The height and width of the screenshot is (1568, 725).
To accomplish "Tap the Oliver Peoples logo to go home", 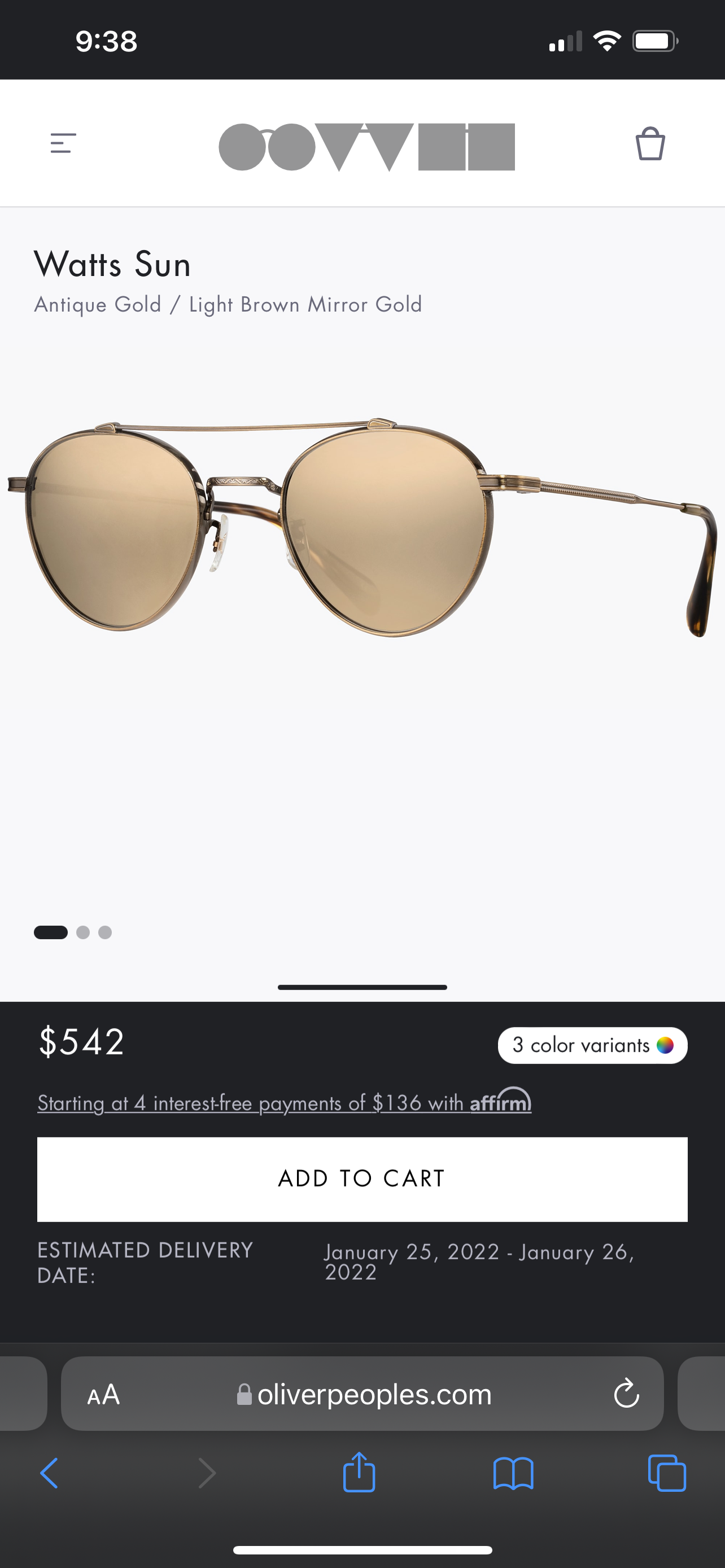I will pyautogui.click(x=366, y=147).
